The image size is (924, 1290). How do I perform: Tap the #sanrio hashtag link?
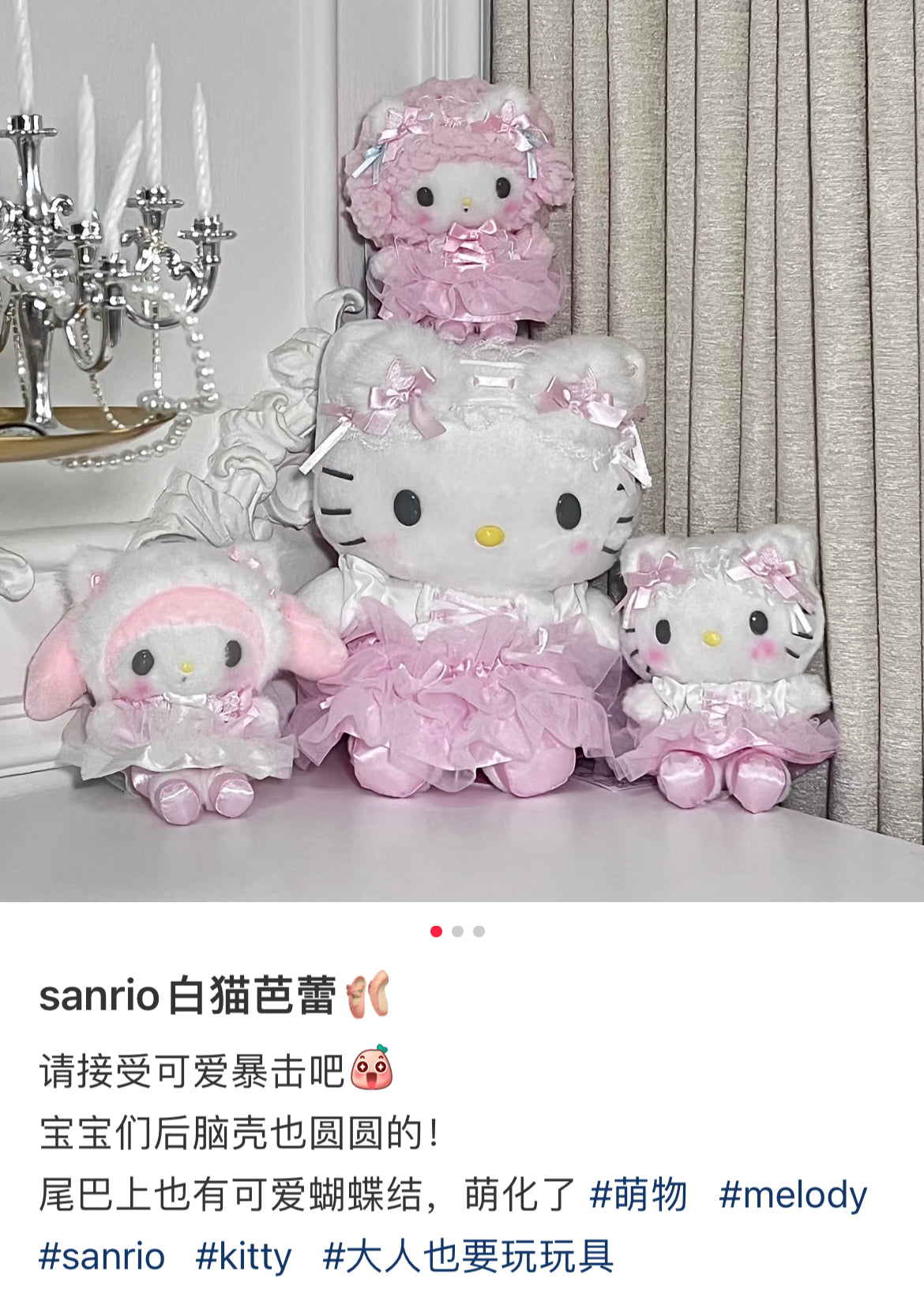pos(102,1257)
